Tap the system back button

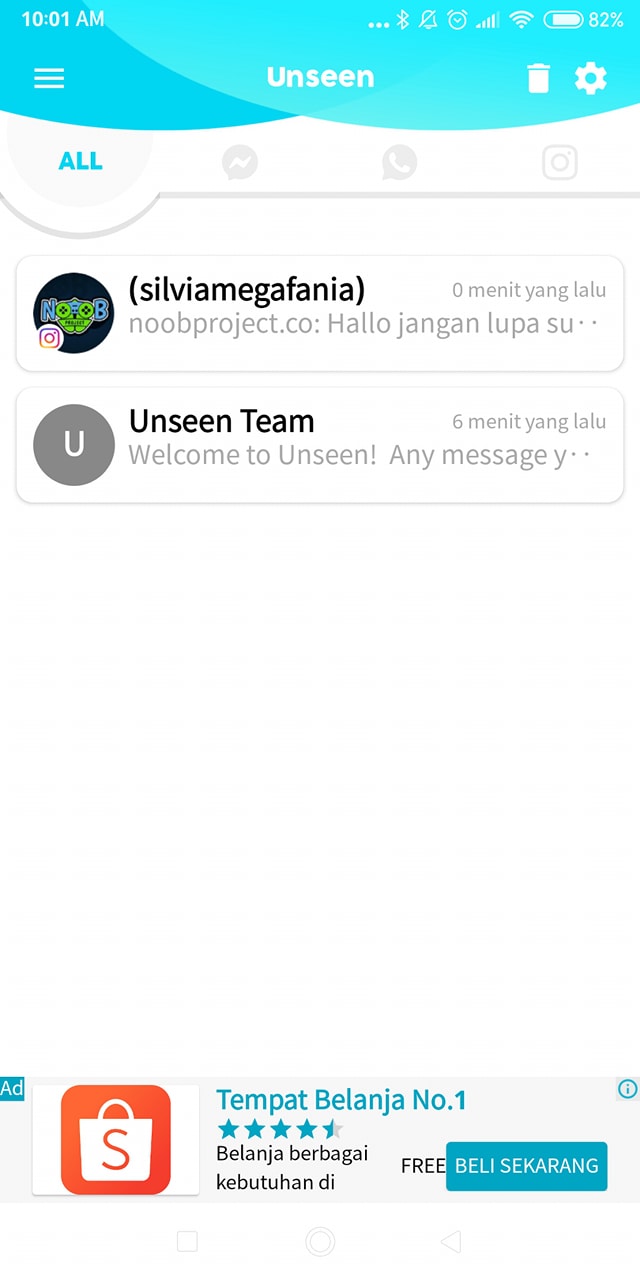(x=451, y=1242)
